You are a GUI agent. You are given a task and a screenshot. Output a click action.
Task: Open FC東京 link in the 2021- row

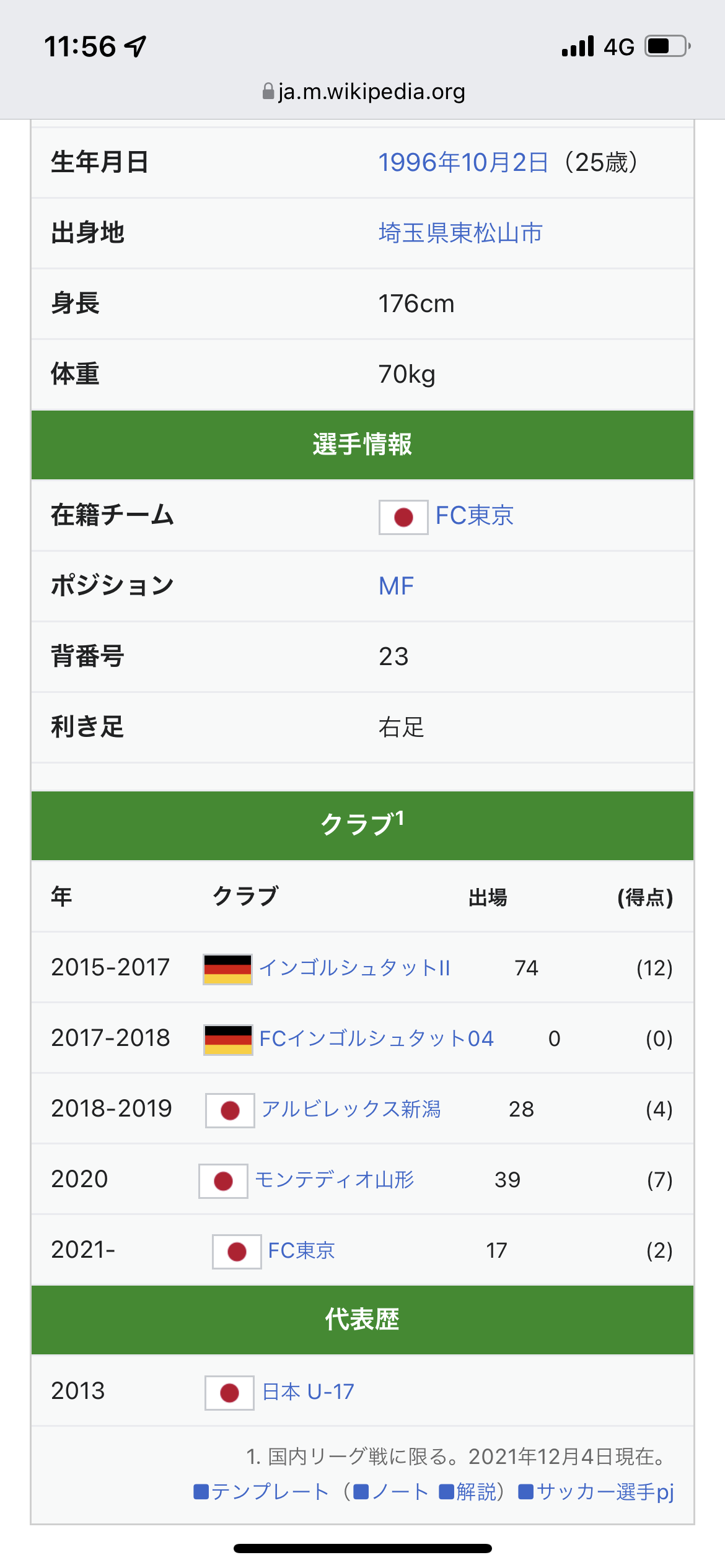point(301,1250)
